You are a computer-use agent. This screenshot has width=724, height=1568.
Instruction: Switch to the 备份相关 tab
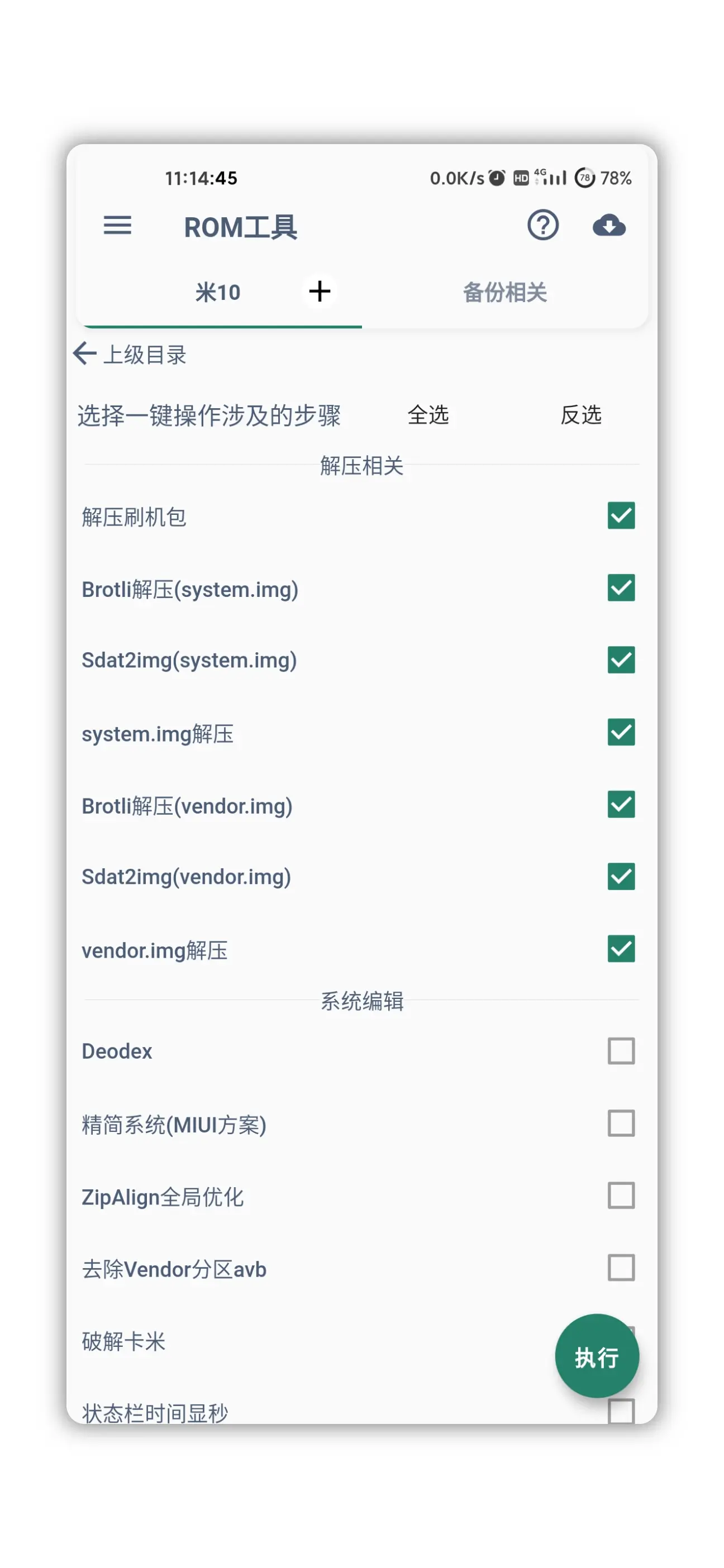[x=504, y=292]
